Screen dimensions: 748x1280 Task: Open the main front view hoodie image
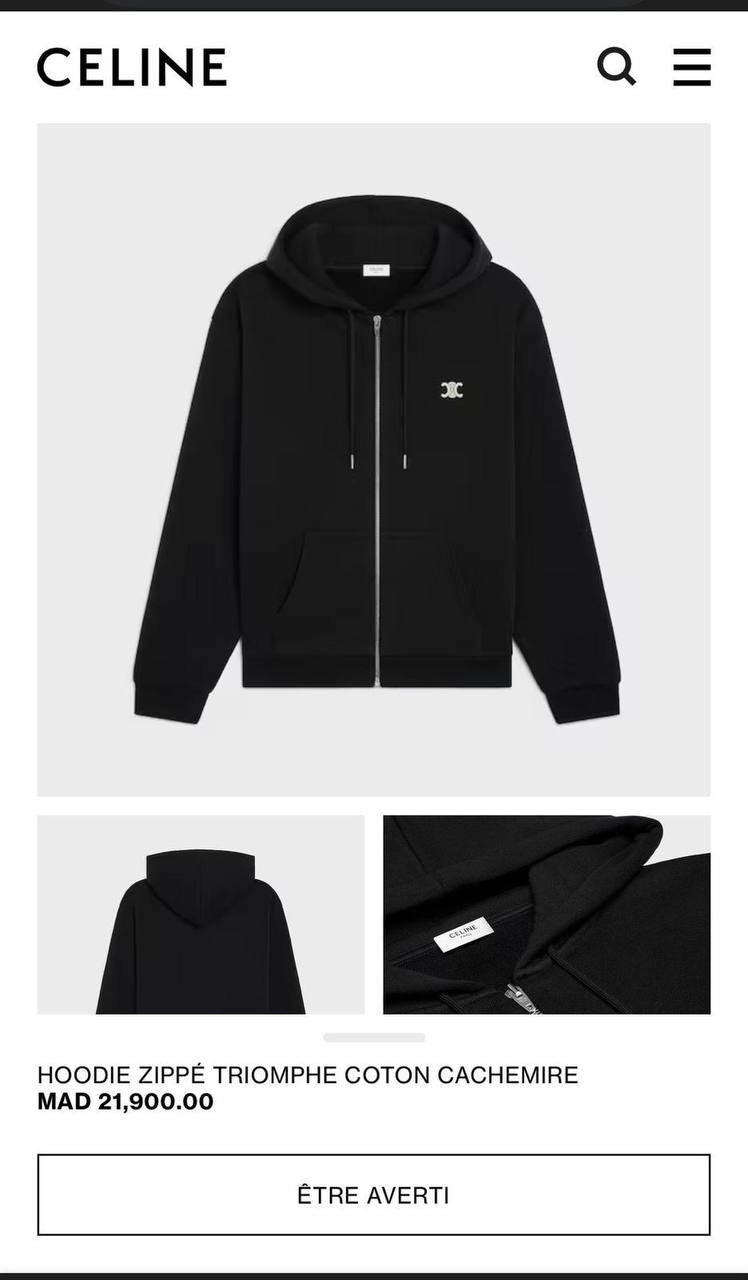point(373,459)
